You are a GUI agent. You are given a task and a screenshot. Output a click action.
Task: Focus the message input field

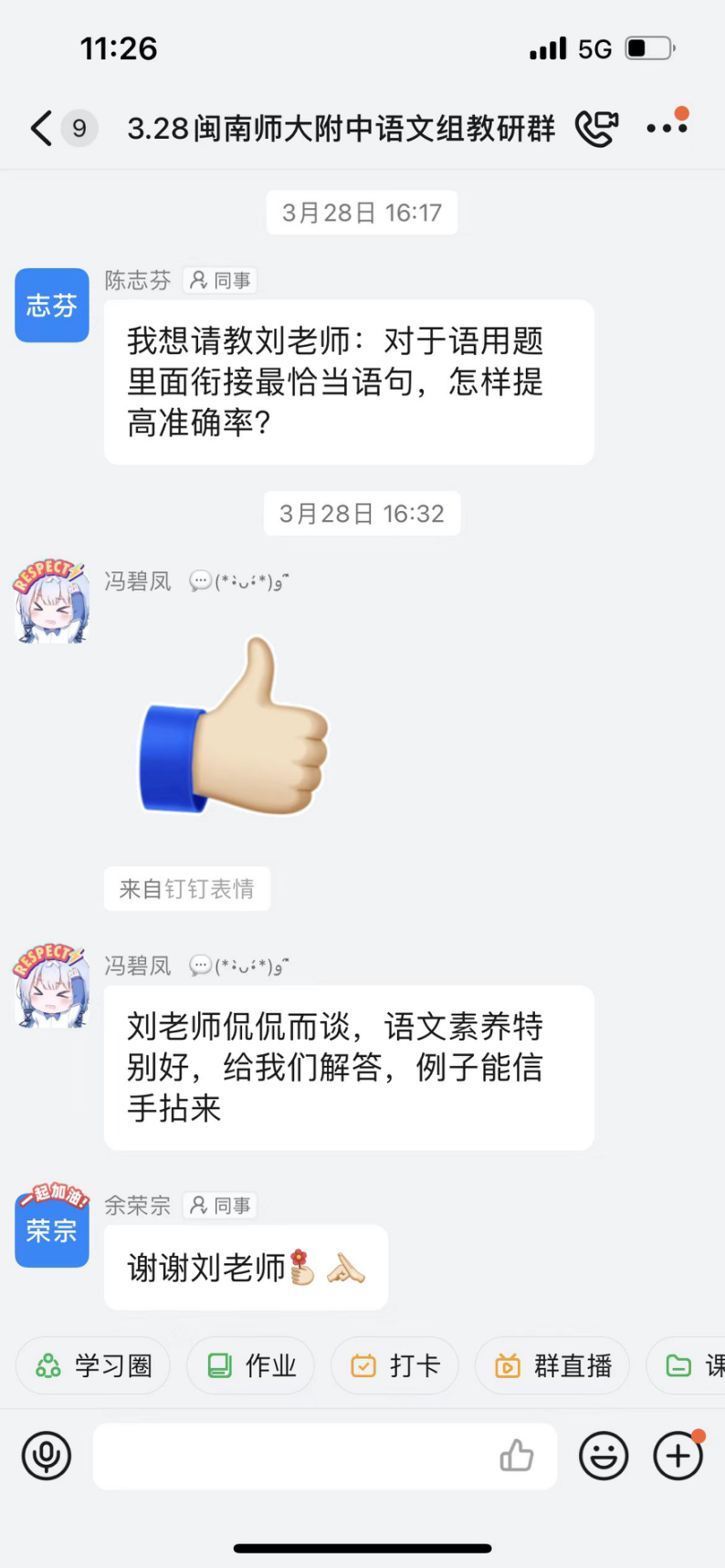292,1456
